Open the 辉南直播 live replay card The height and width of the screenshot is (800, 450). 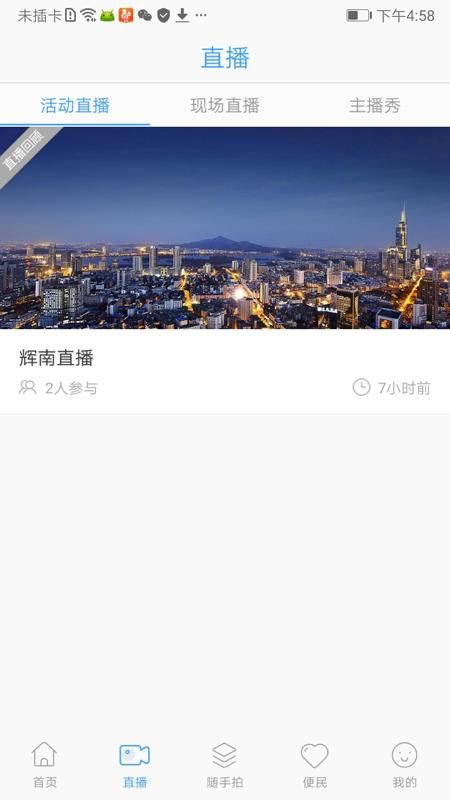click(225, 270)
